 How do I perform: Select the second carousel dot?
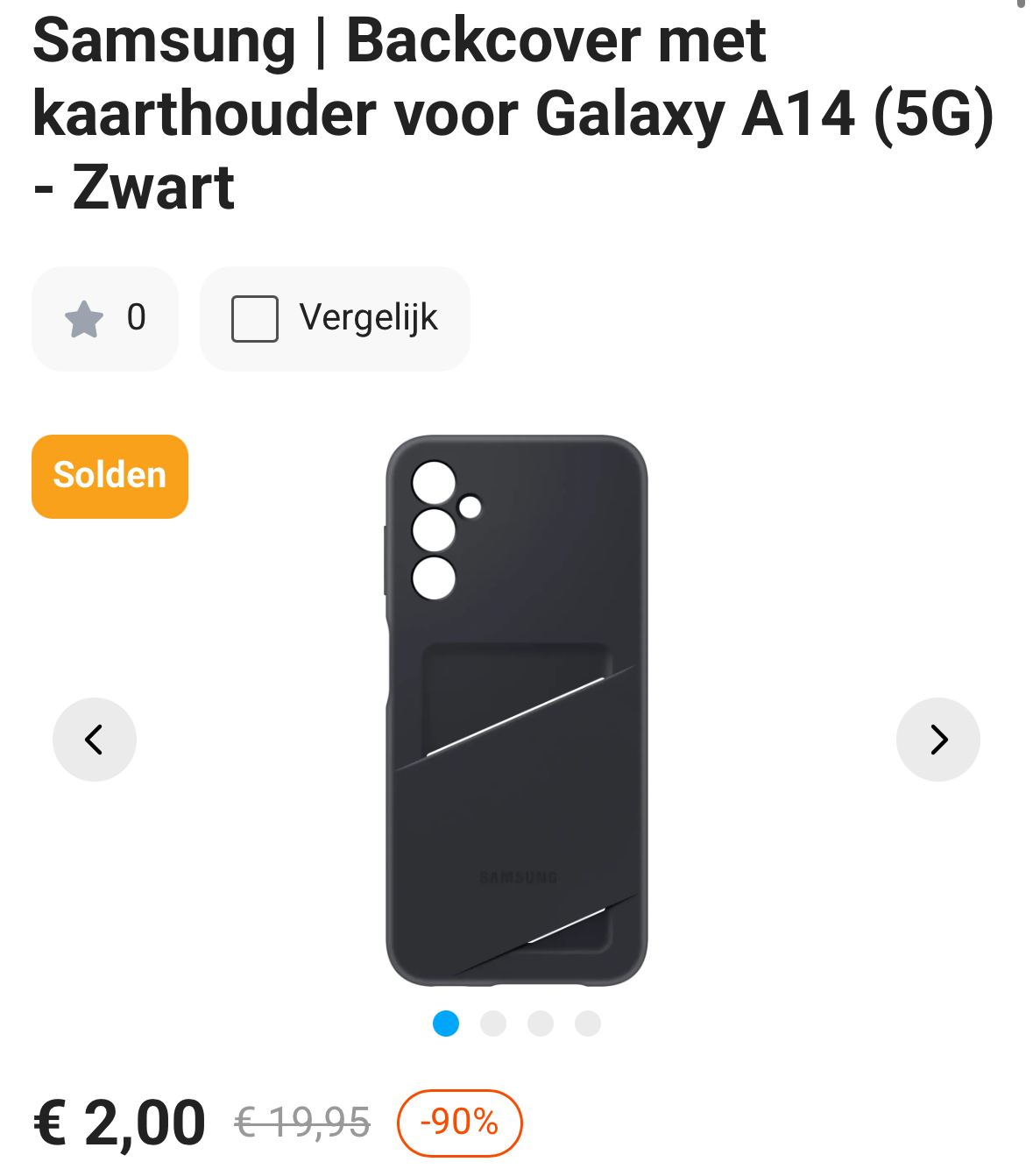click(x=493, y=1023)
